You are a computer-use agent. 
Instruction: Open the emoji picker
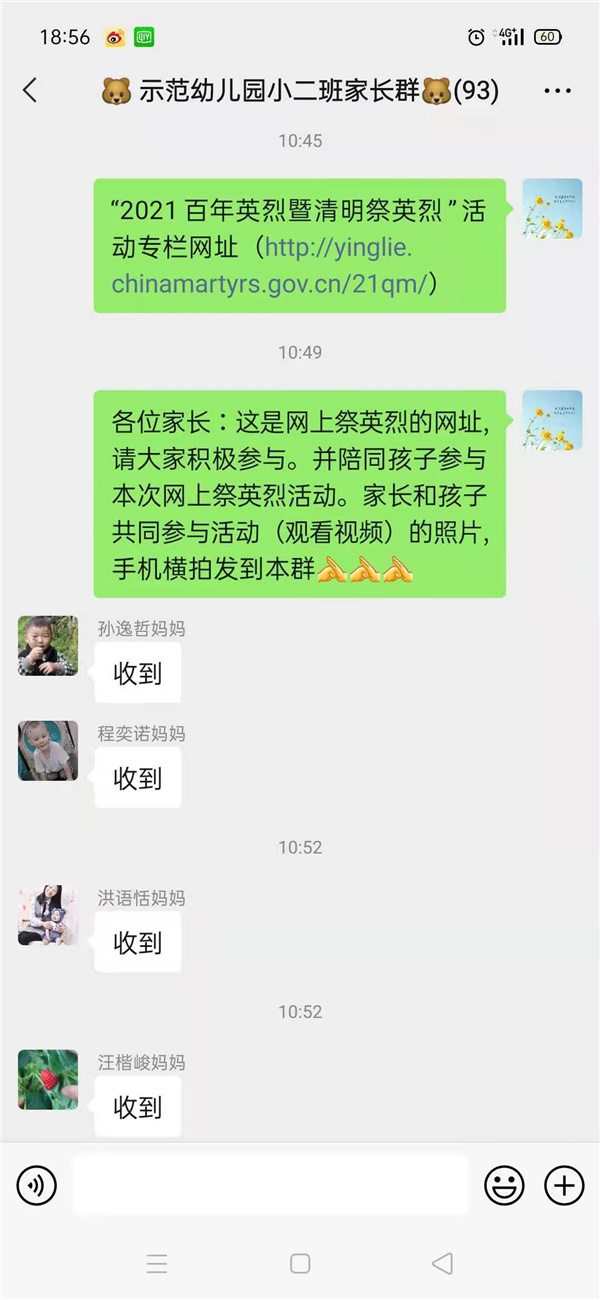coord(504,1186)
